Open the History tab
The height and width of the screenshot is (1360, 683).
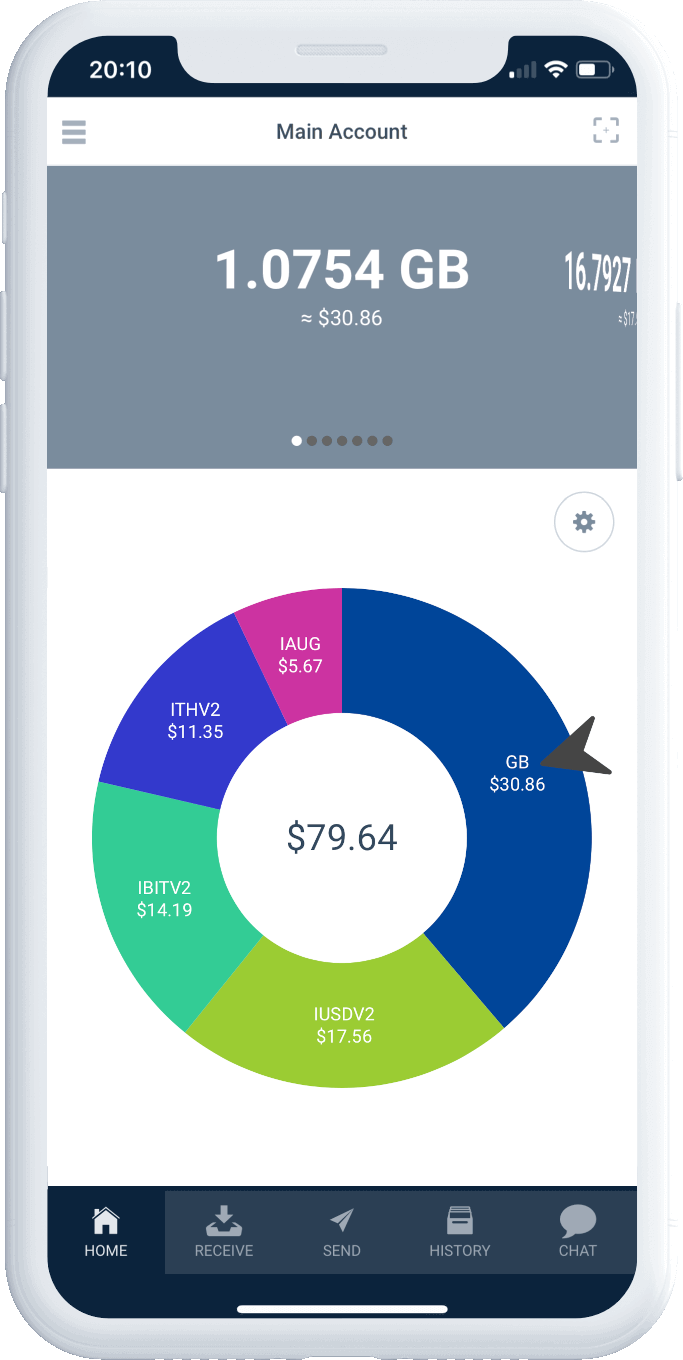(x=460, y=1231)
